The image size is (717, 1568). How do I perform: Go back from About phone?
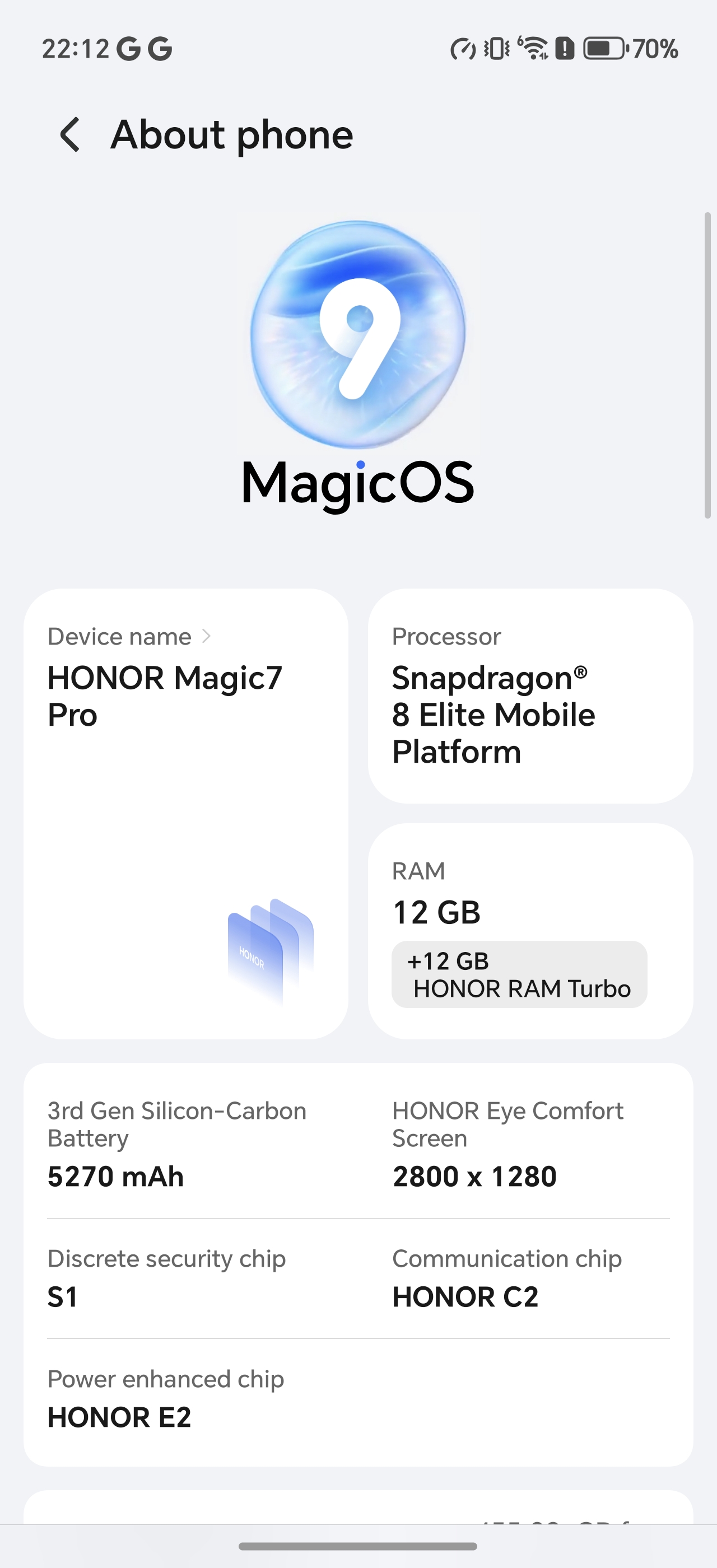tap(70, 134)
